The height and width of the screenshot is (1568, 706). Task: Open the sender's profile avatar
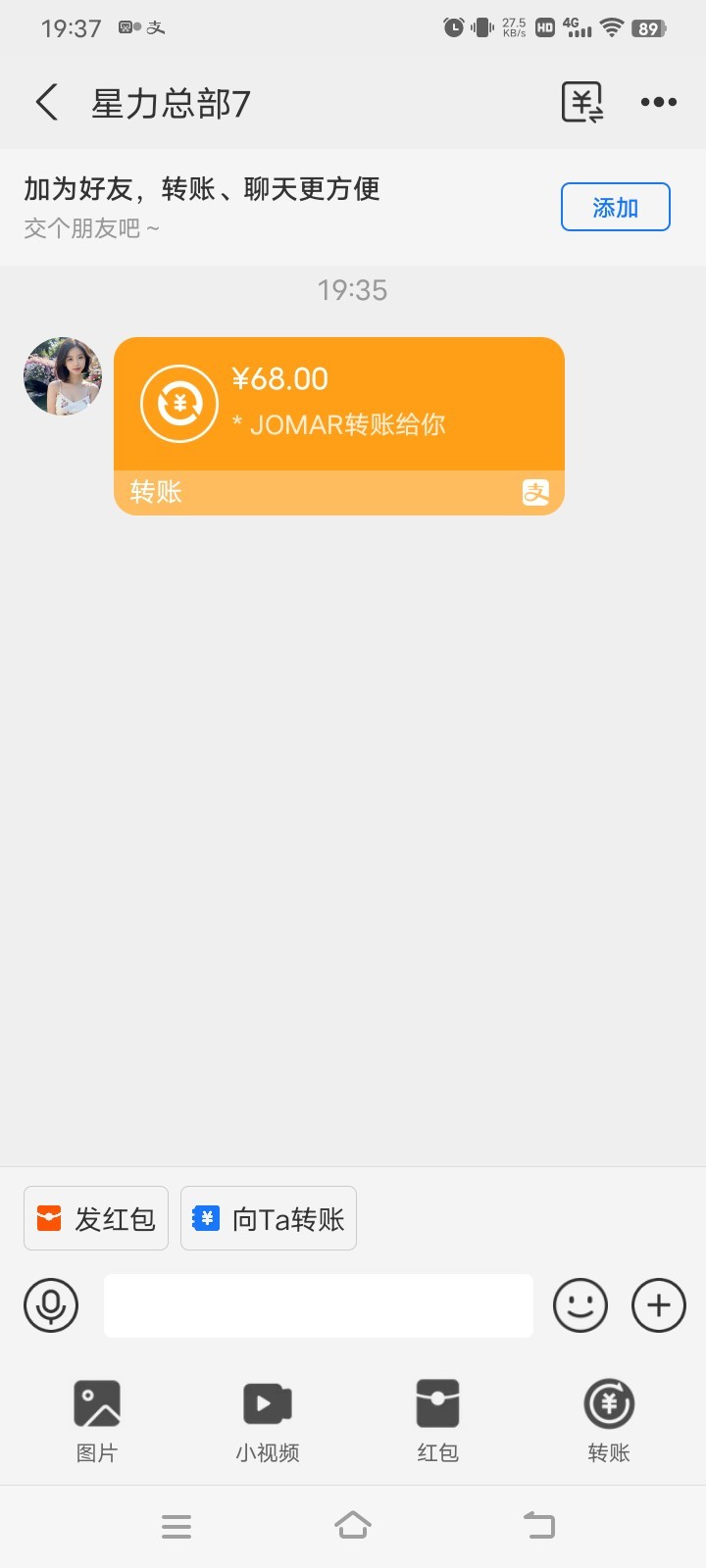(63, 377)
